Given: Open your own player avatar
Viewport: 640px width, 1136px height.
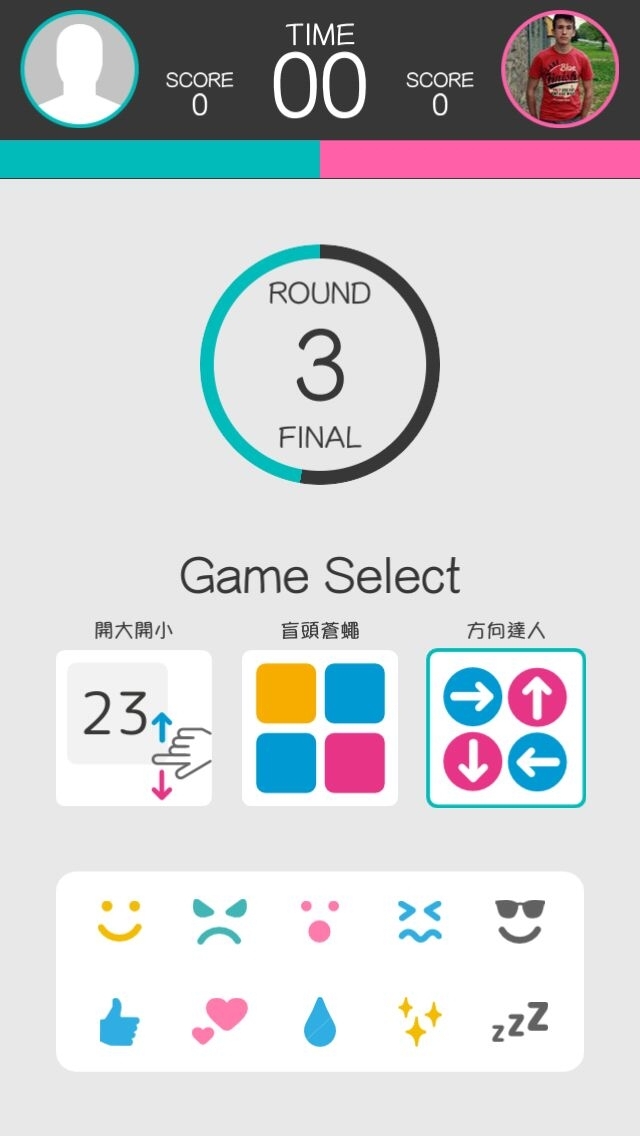Looking at the screenshot, I should tap(80, 69).
